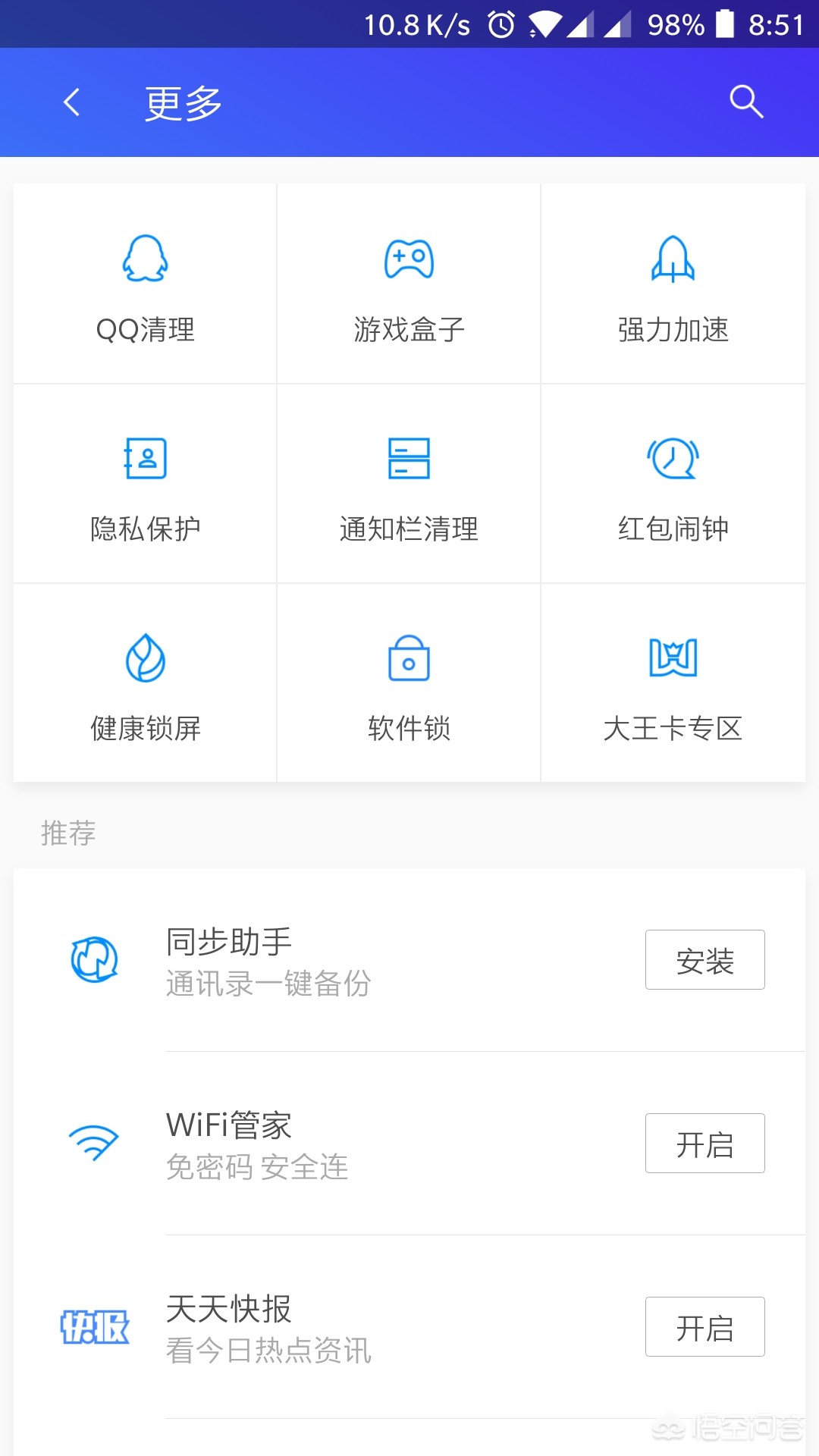Launch 游戏盒子
The image size is (819, 1456).
point(409,284)
